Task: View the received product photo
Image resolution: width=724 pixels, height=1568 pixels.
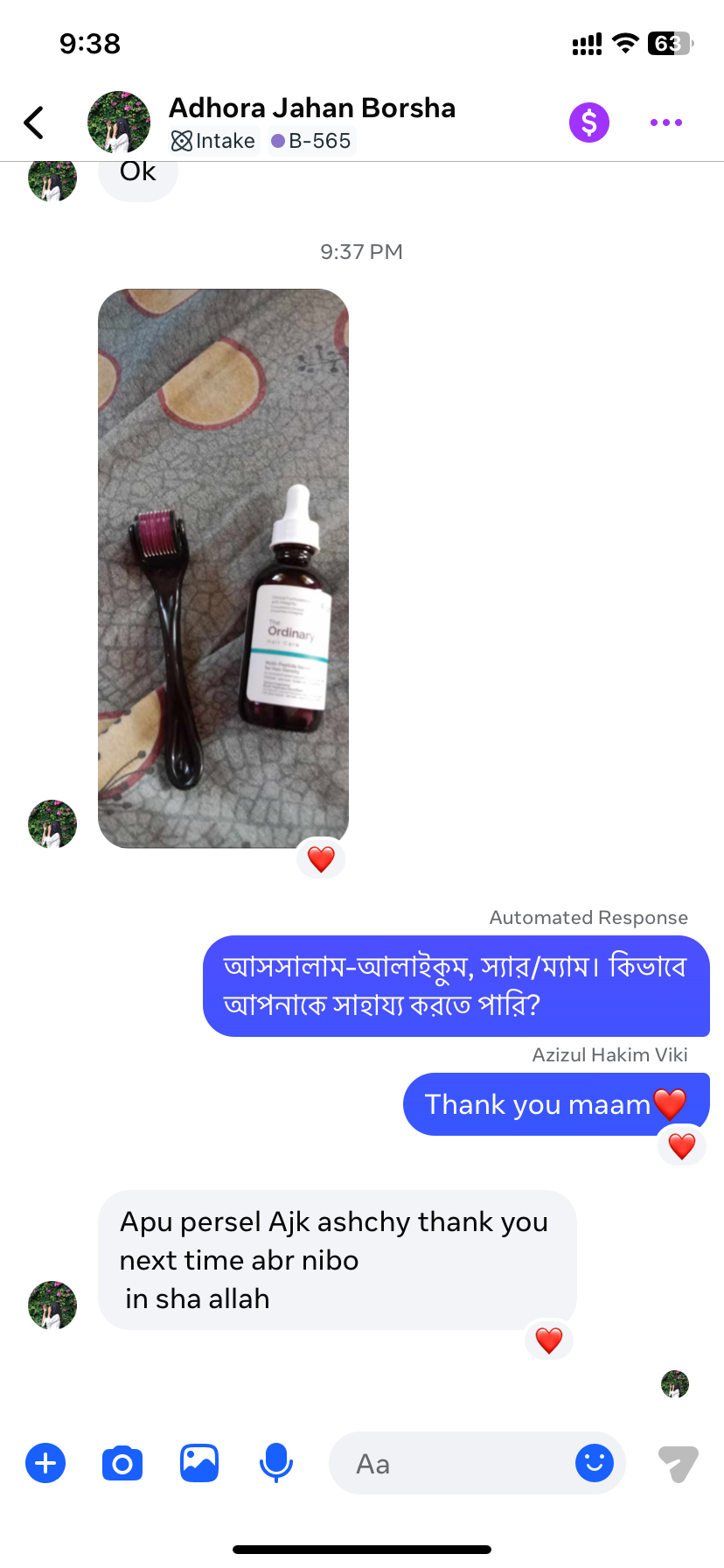Action: coord(223,569)
